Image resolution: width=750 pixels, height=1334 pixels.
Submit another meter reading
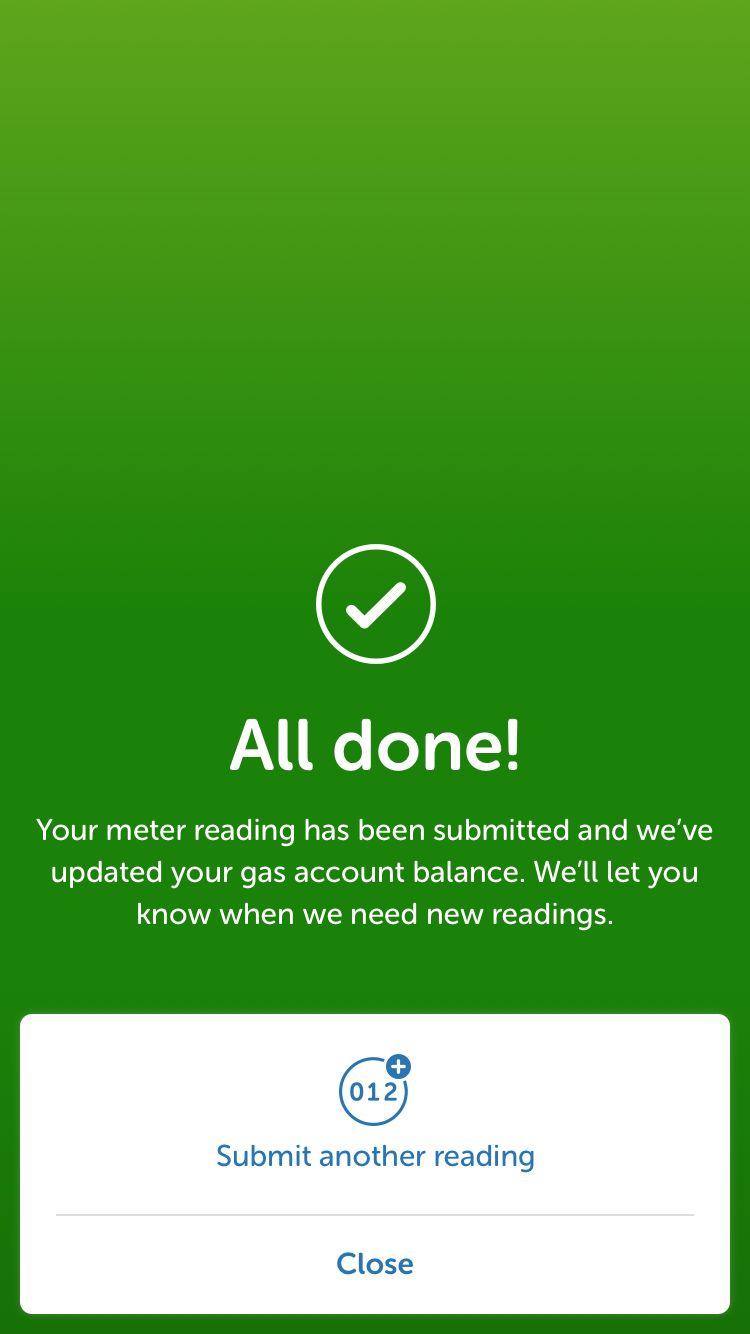coord(375,1155)
